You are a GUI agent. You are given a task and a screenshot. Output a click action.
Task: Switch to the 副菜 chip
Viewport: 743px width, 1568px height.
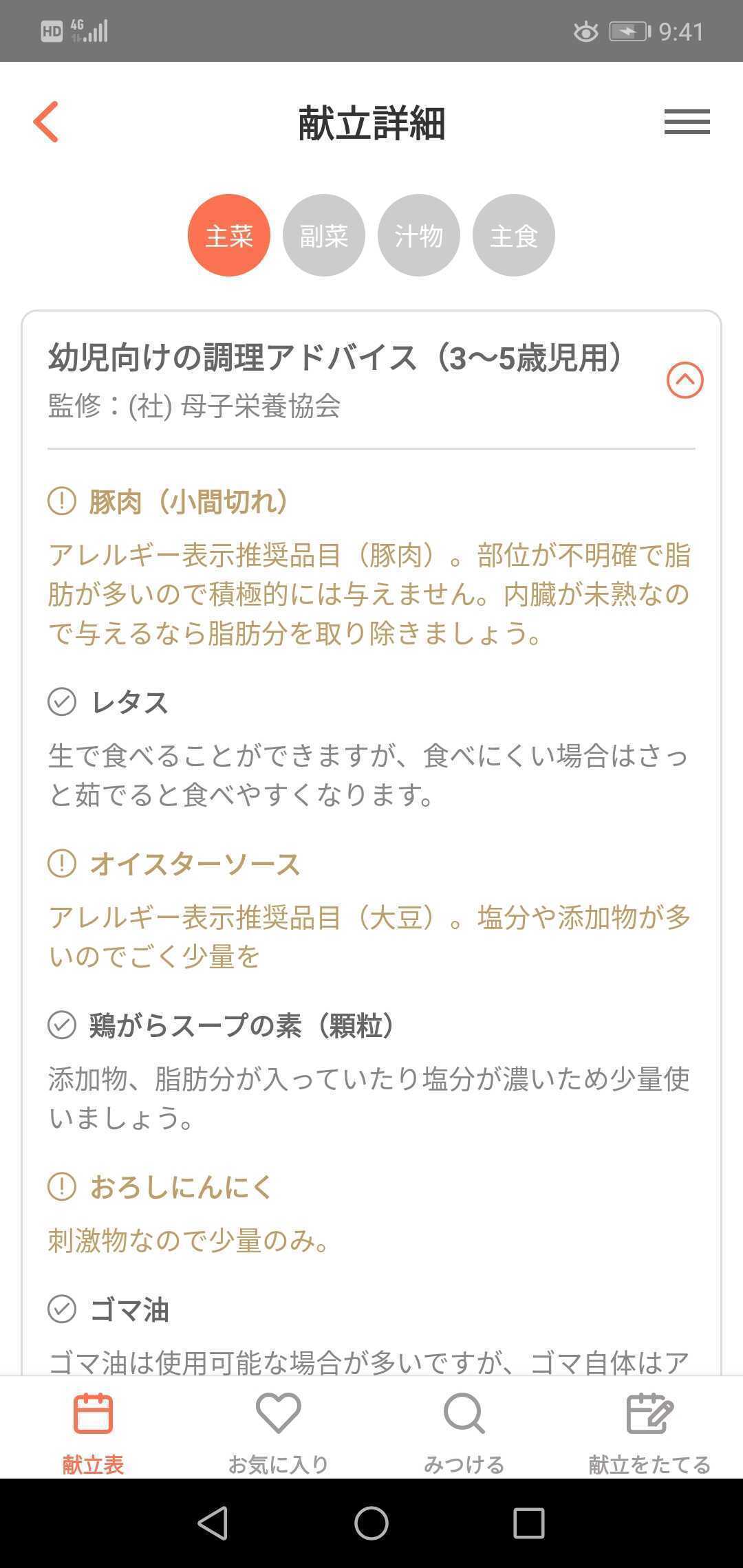tap(324, 236)
